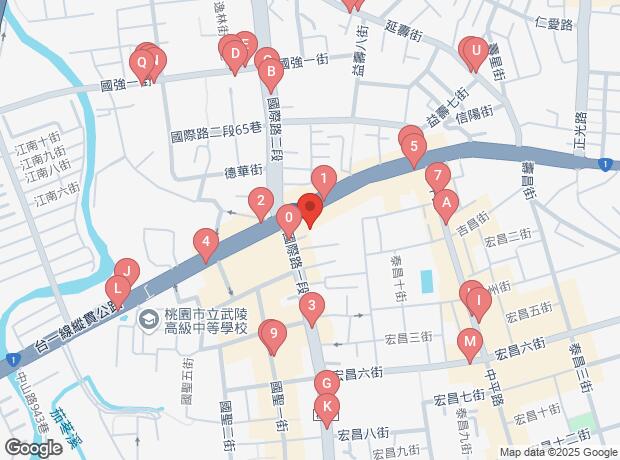Viewport: 620px width, 460px height.
Task: Select map pin K
Action: (x=326, y=408)
